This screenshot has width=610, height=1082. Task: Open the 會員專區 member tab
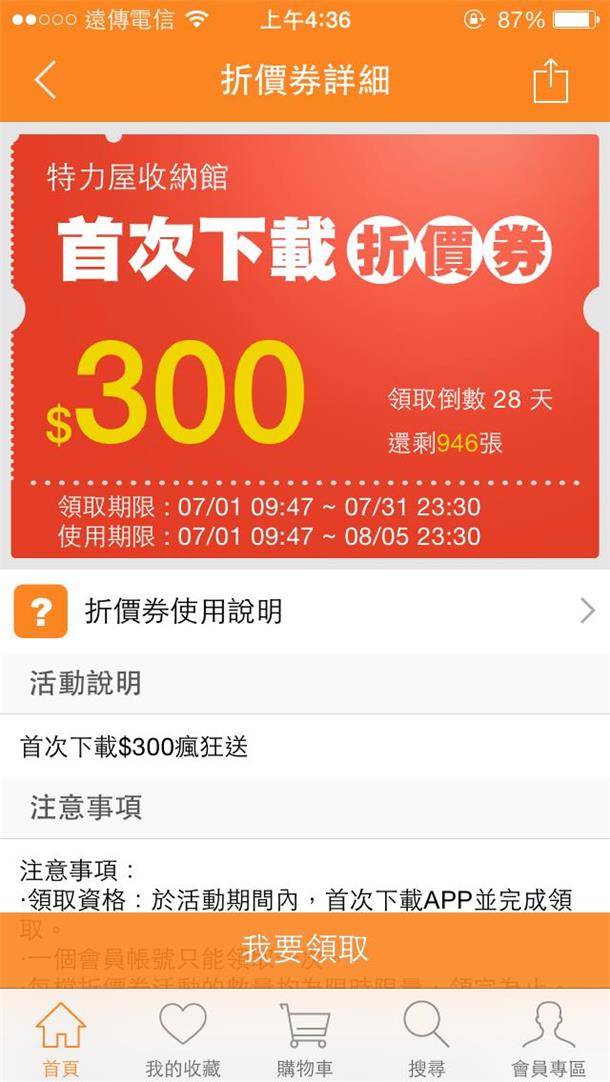[x=549, y=1038]
